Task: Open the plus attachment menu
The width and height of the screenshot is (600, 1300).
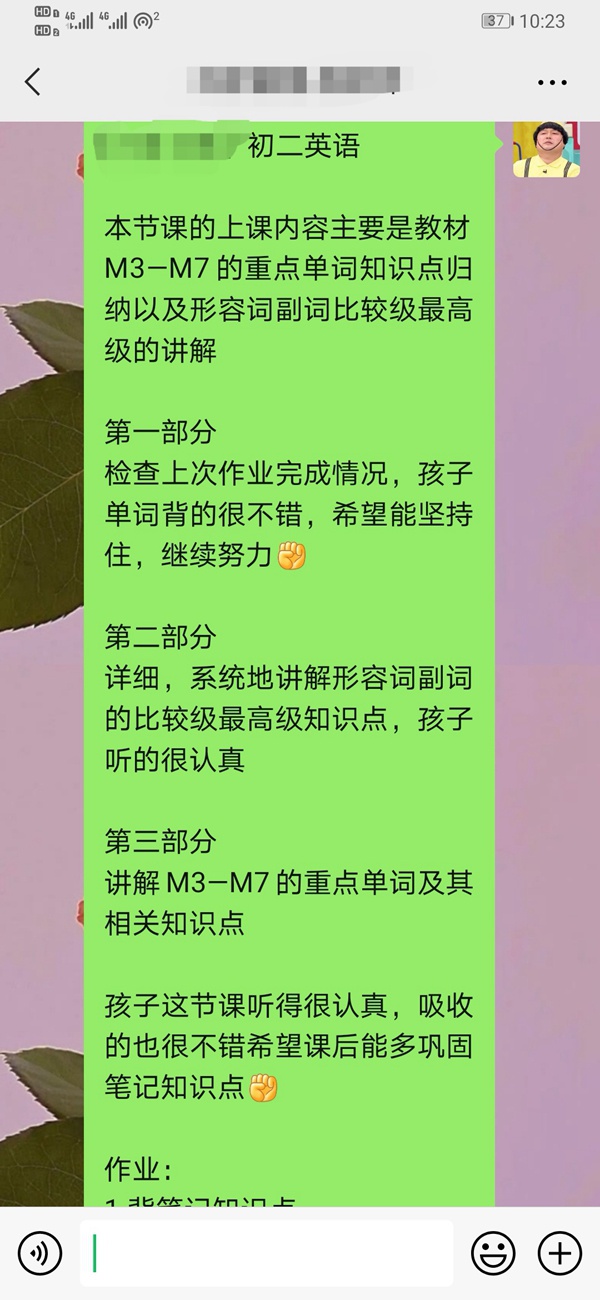Action: pyautogui.click(x=559, y=1253)
